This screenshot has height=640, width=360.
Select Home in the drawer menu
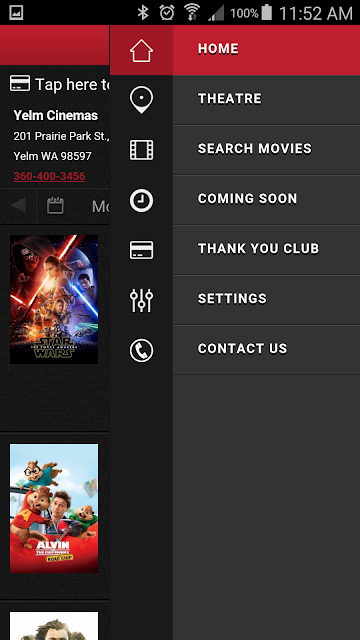click(x=235, y=50)
